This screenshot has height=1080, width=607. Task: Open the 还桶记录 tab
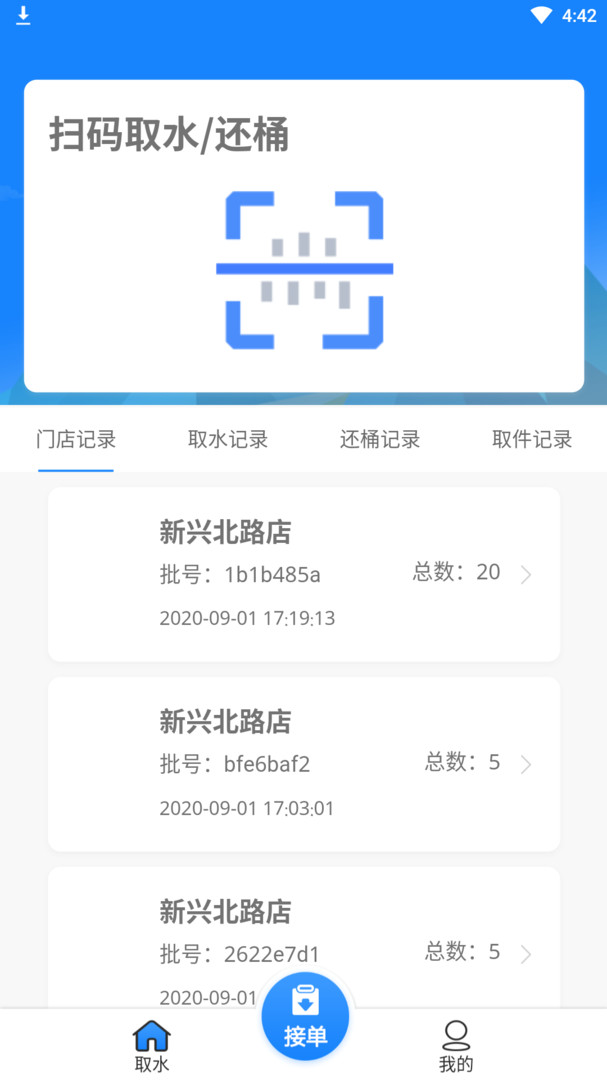click(x=380, y=440)
